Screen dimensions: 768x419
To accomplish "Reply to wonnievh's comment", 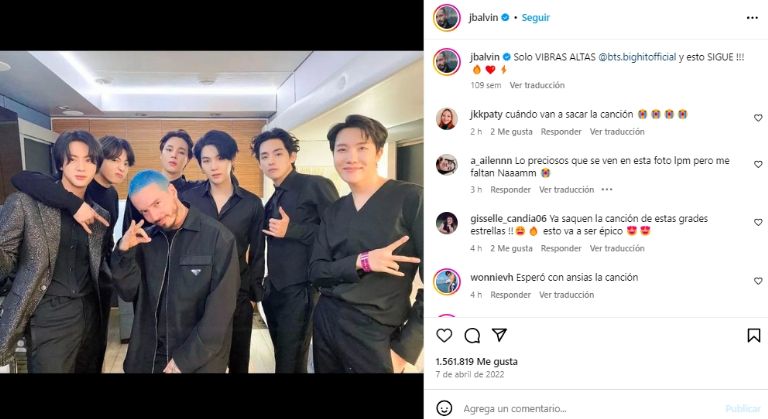I will pos(510,295).
